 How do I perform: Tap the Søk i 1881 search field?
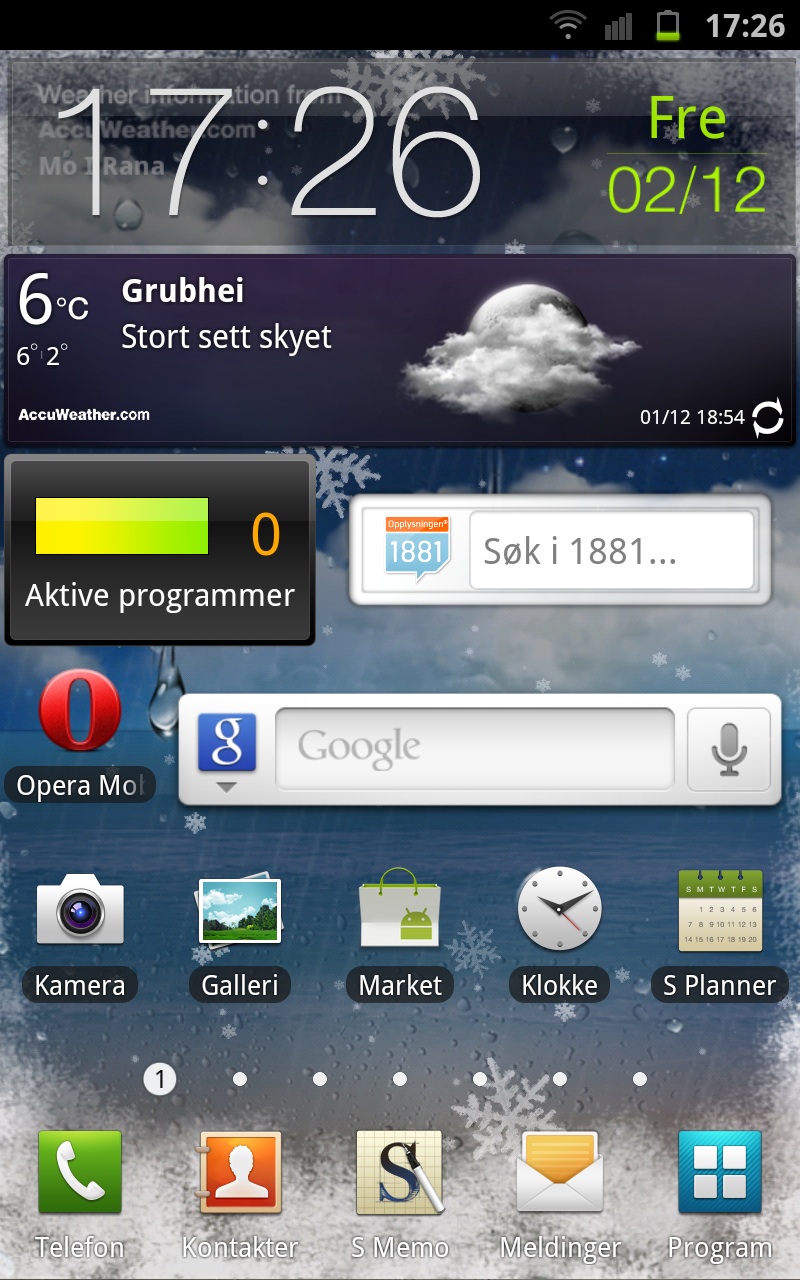612,550
